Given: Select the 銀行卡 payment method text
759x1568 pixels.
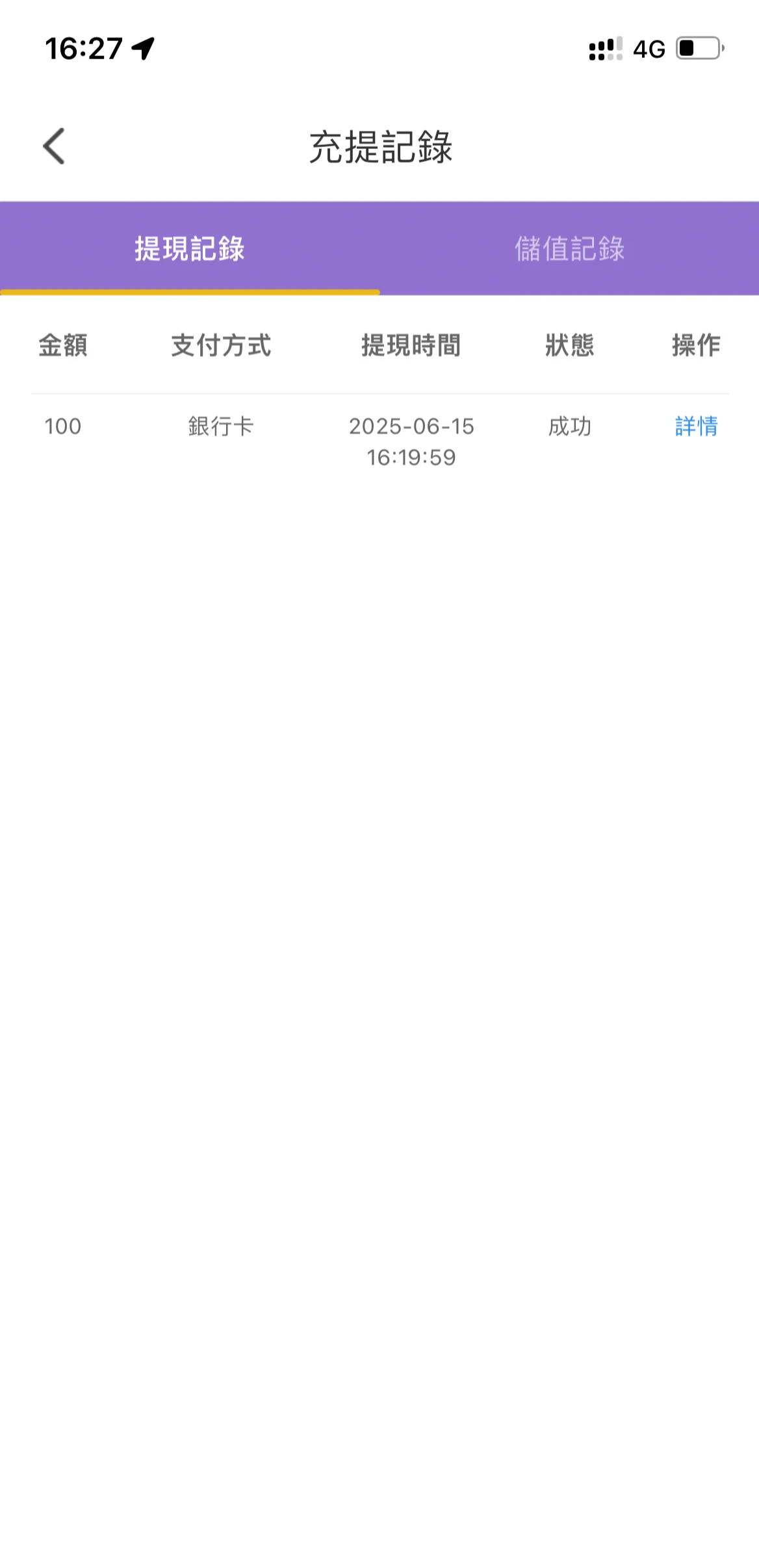Looking at the screenshot, I should point(220,427).
